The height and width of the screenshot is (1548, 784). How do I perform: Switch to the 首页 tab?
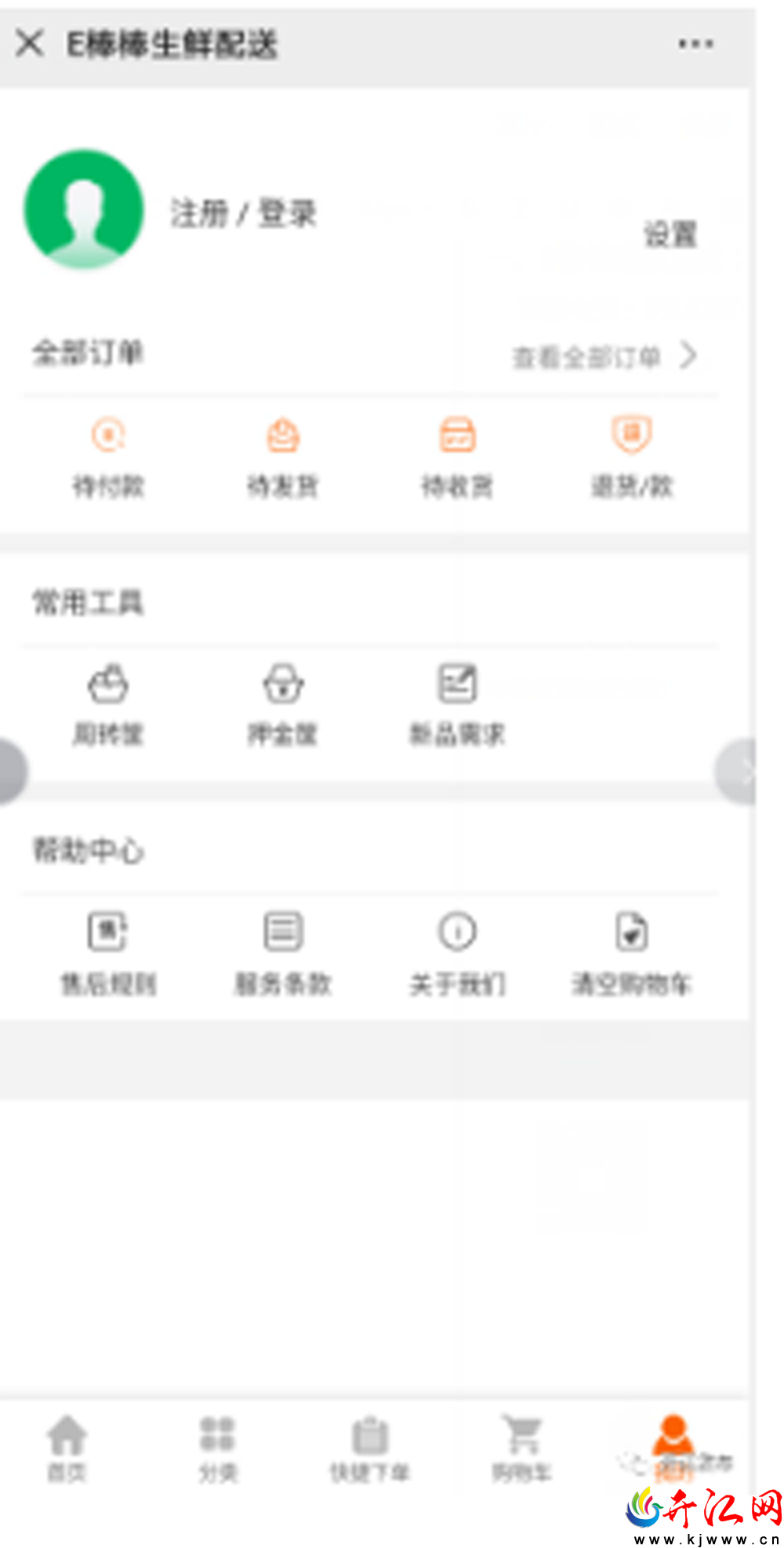pyautogui.click(x=67, y=1448)
